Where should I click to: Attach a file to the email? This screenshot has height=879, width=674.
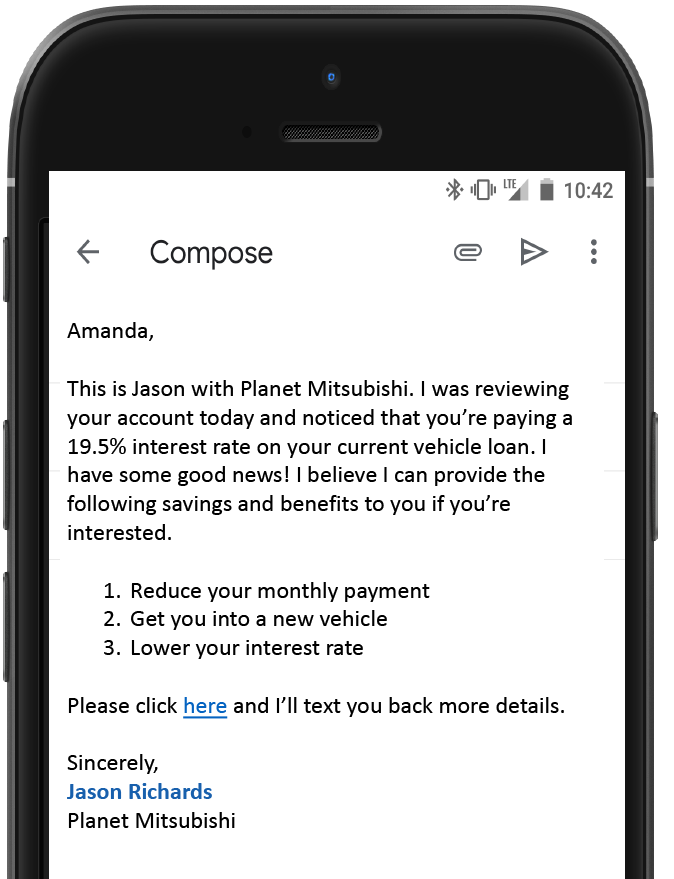[467, 252]
